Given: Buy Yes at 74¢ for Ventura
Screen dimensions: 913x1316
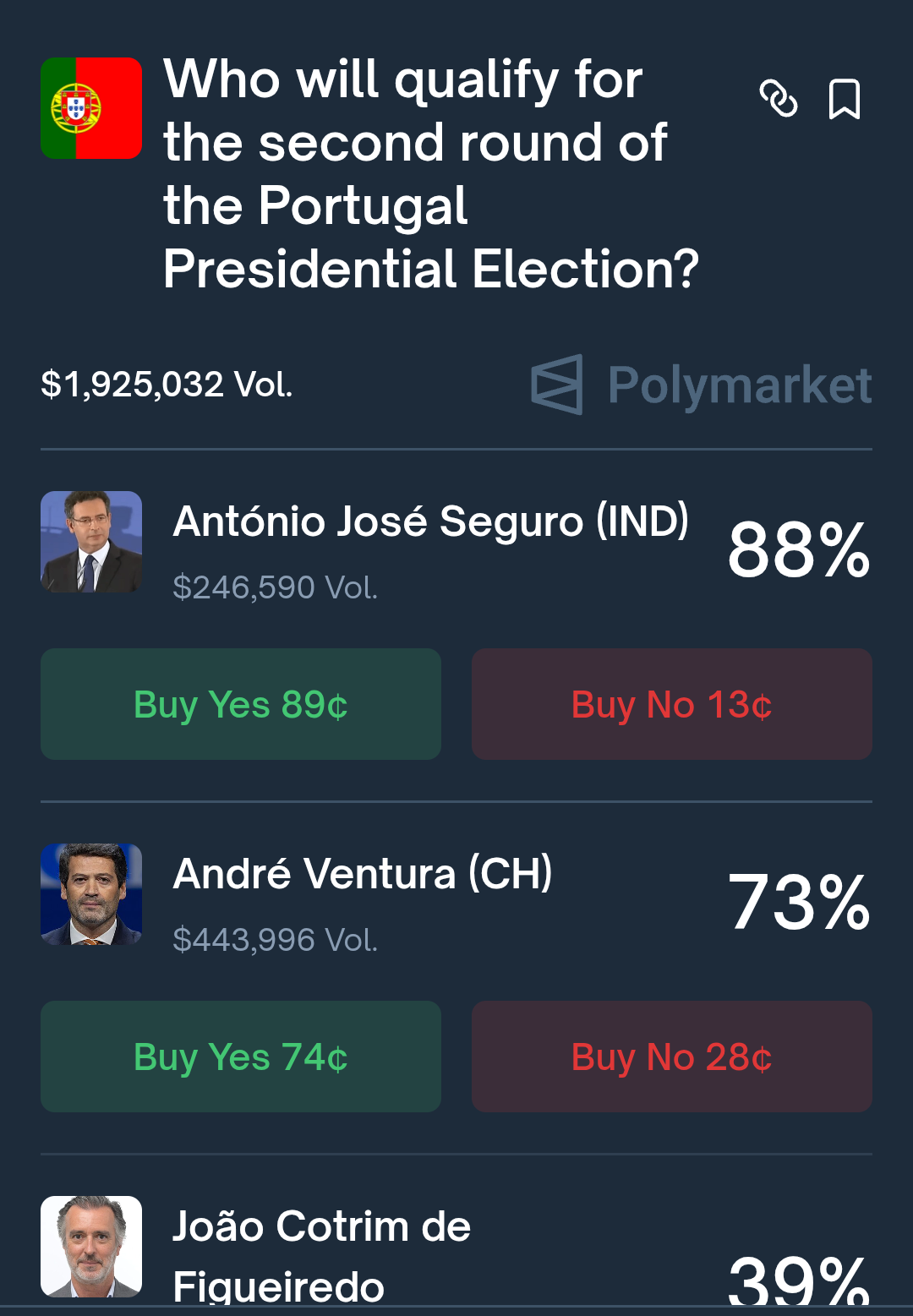Looking at the screenshot, I should (x=241, y=1057).
